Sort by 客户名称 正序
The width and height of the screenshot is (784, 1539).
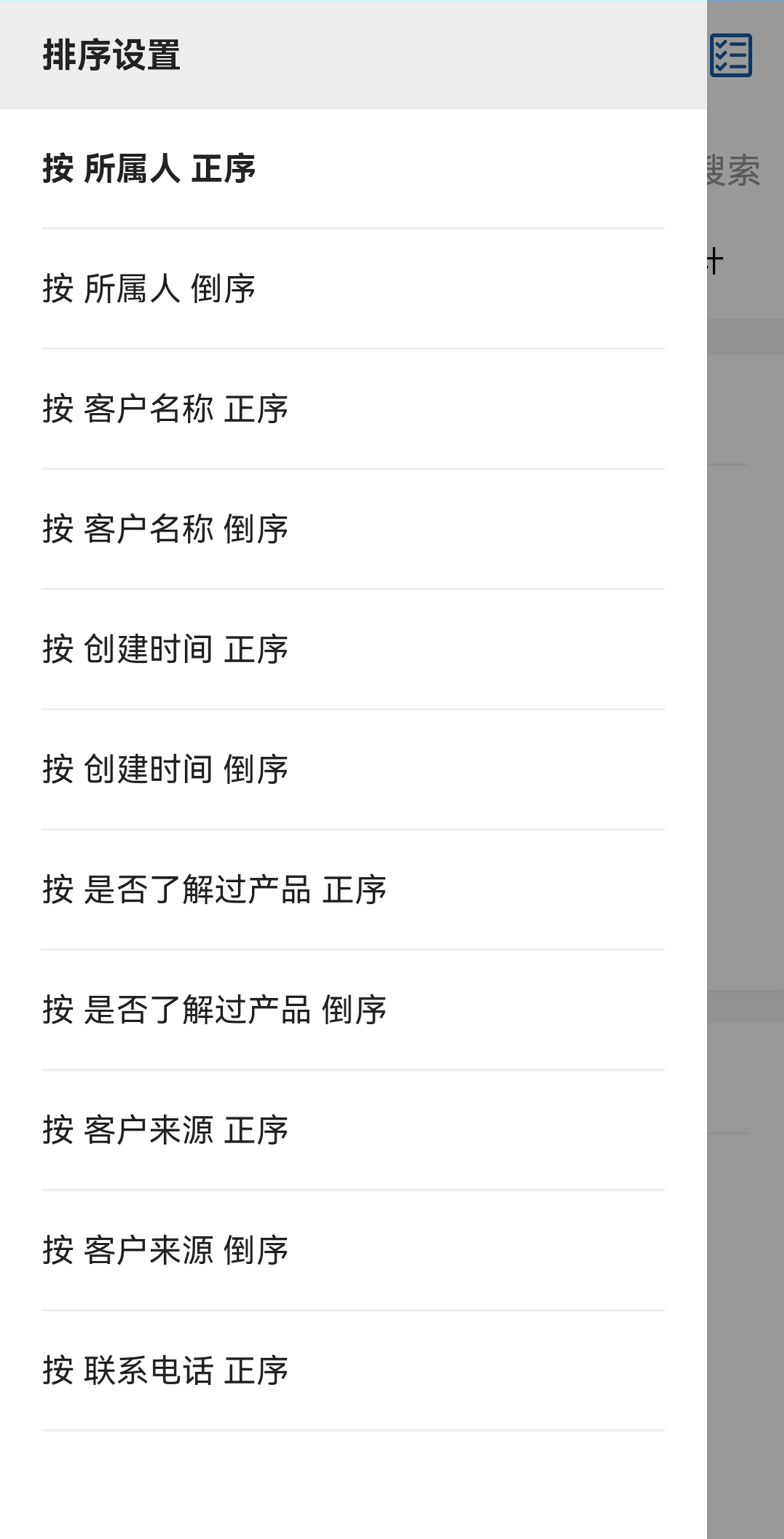coord(353,409)
